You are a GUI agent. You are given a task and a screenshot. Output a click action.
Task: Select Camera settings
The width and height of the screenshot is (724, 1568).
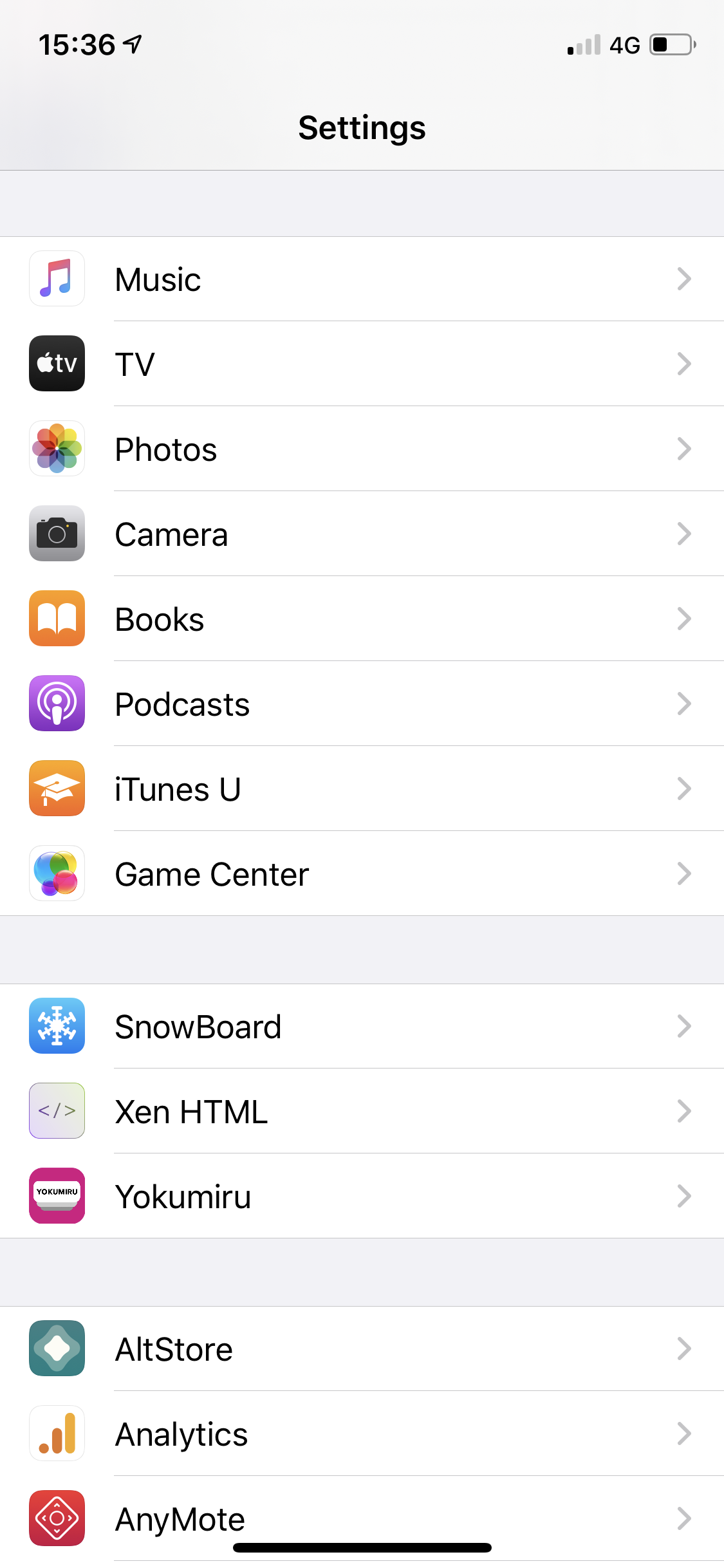pyautogui.click(x=360, y=534)
